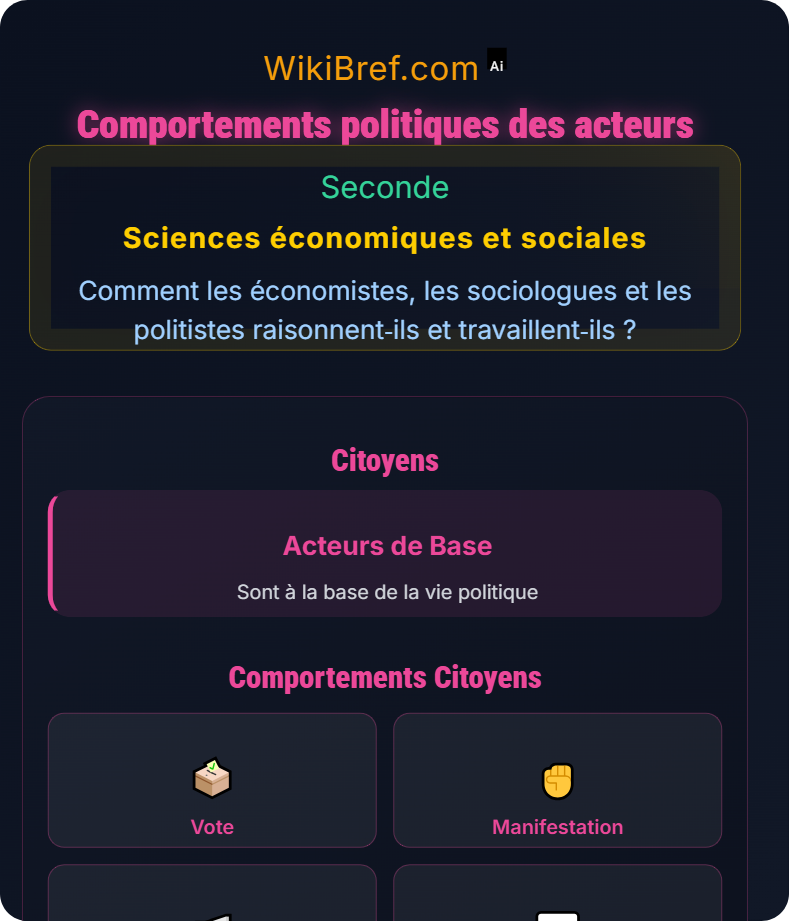Select the yellow-bordered course summary card
Image resolution: width=789 pixels, height=921 pixels.
point(385,247)
